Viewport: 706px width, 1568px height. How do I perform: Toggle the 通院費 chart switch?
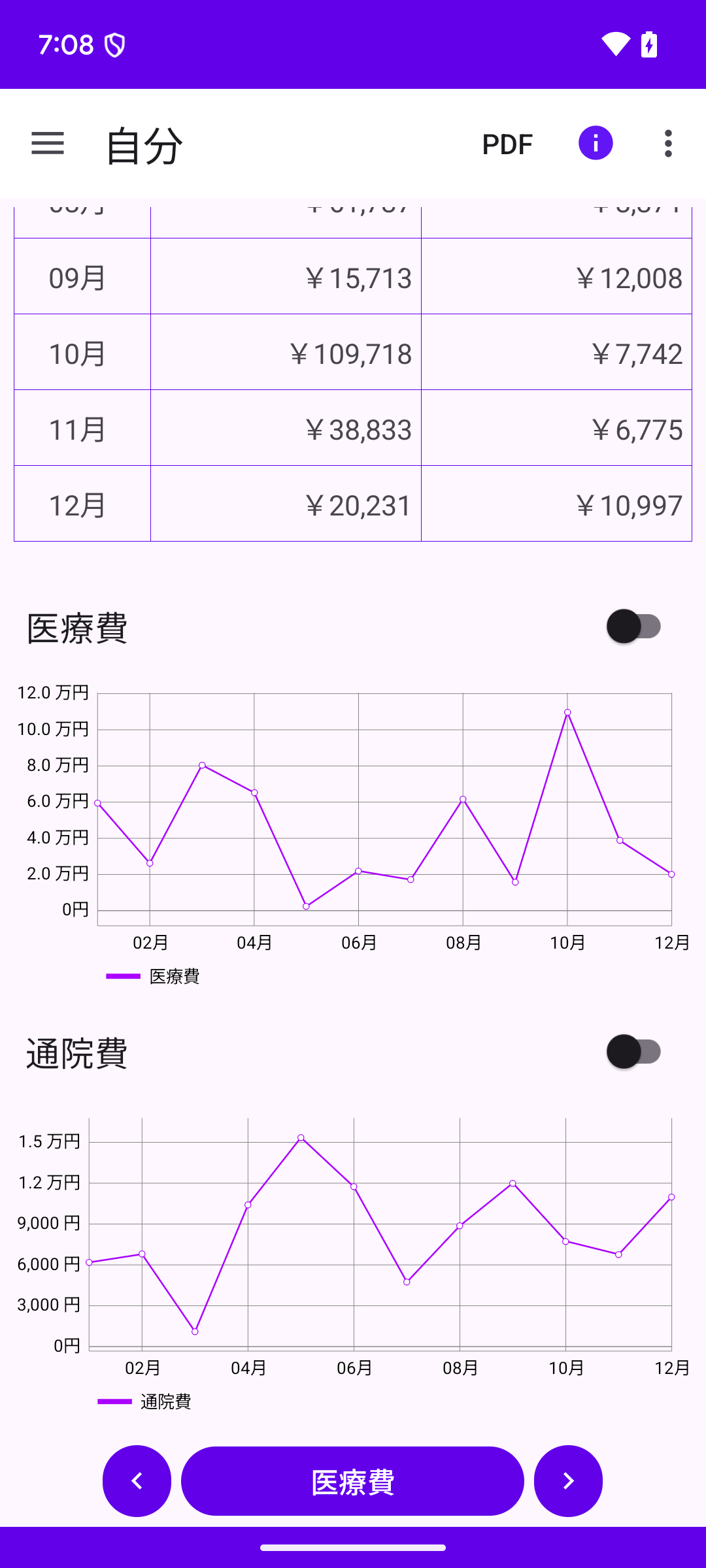[633, 1052]
